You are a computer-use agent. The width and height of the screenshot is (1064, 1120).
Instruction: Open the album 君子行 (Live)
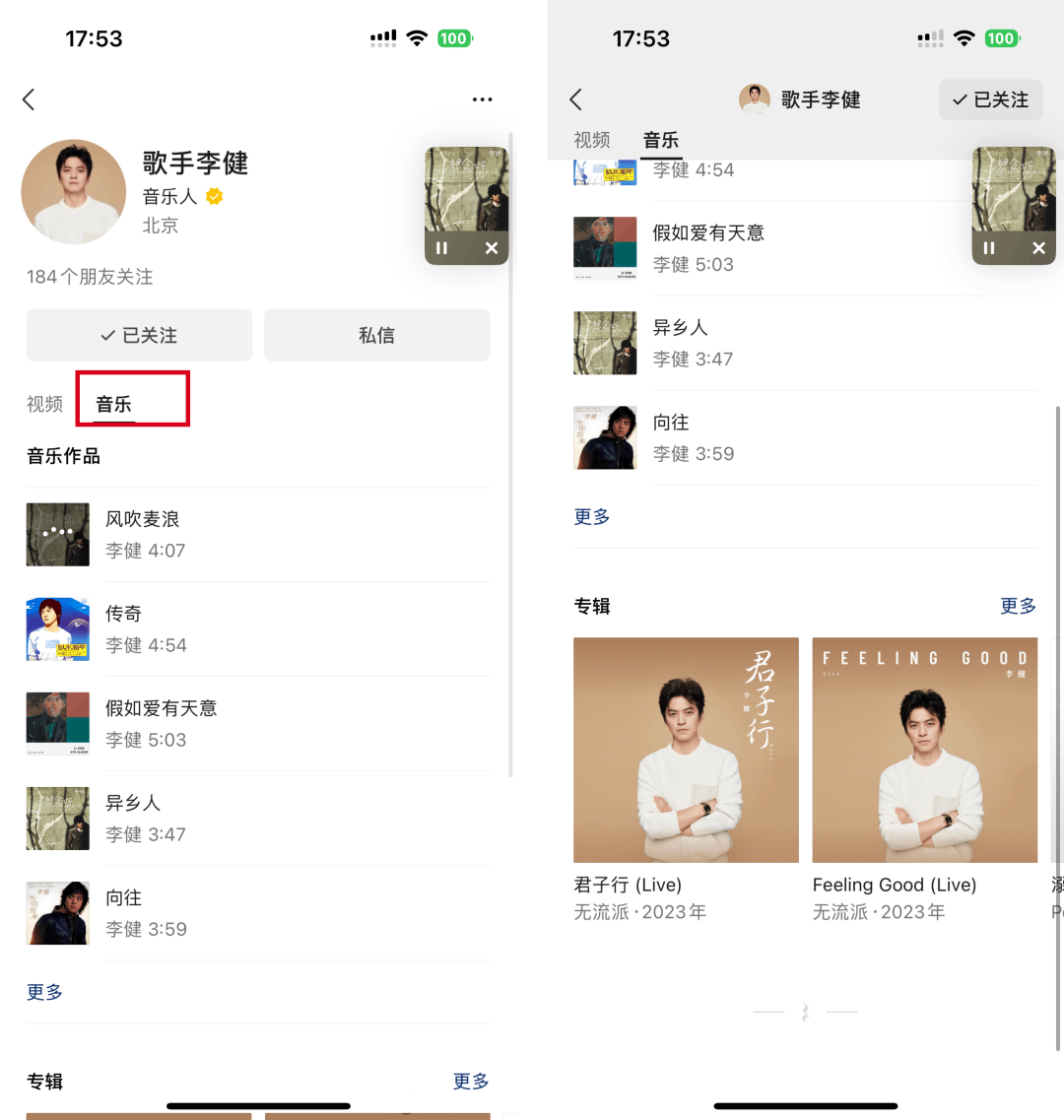tap(686, 779)
